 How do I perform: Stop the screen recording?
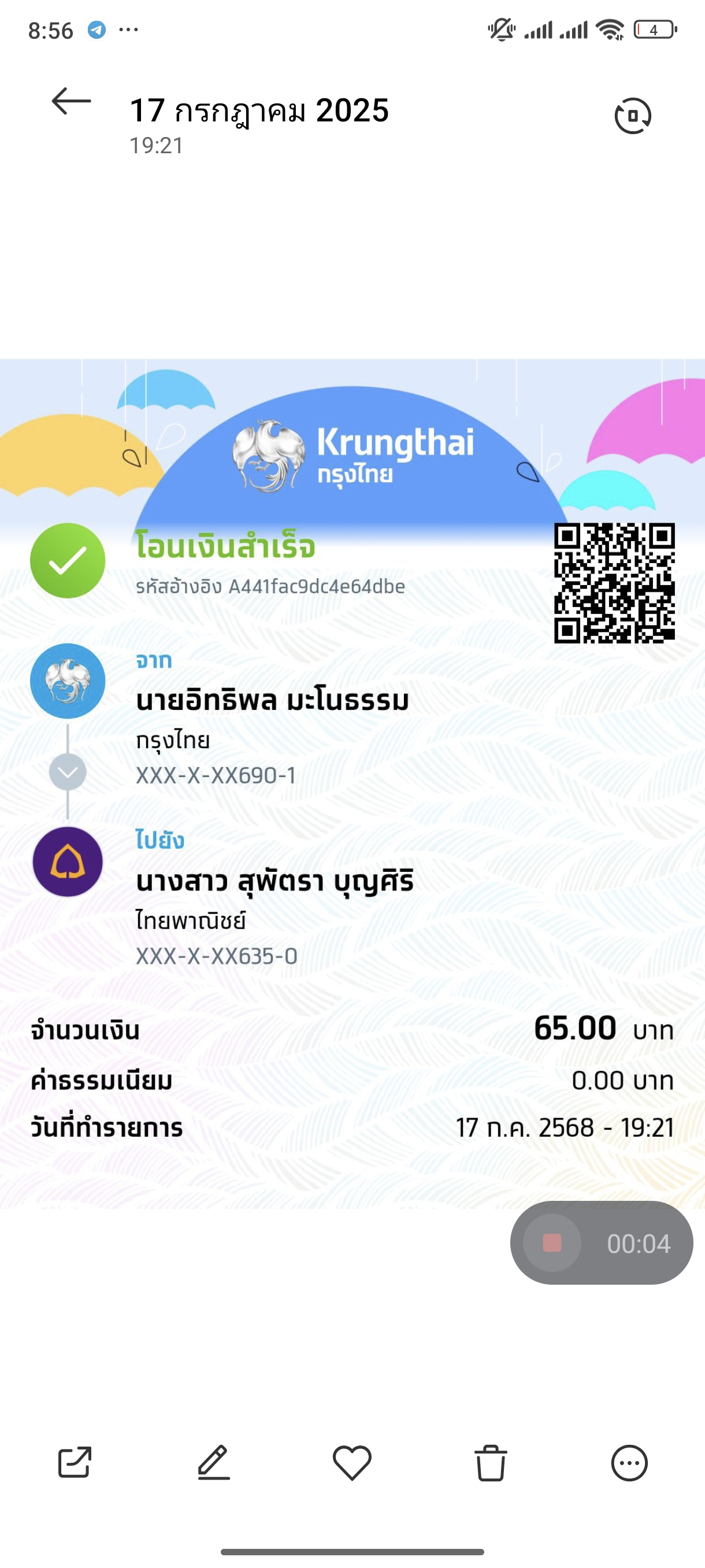[x=552, y=1243]
